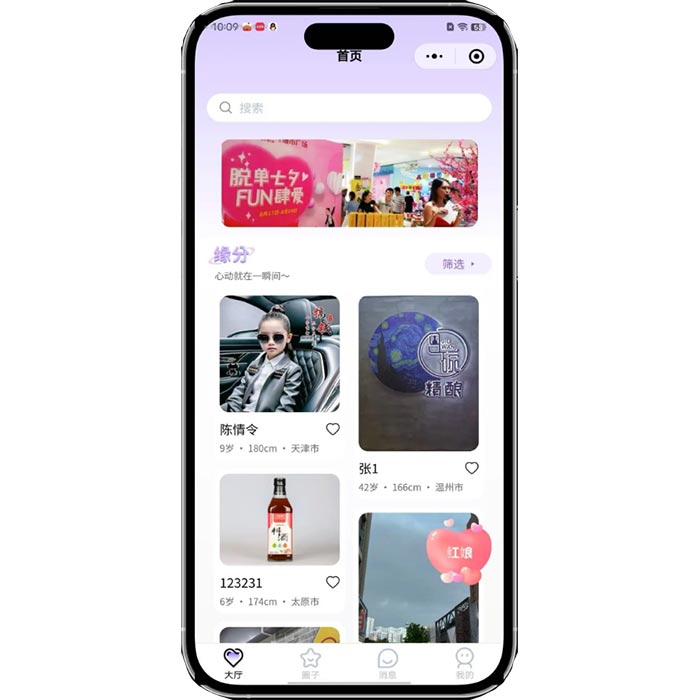Select the 大厅 tab
The height and width of the screenshot is (700, 700).
point(233,662)
